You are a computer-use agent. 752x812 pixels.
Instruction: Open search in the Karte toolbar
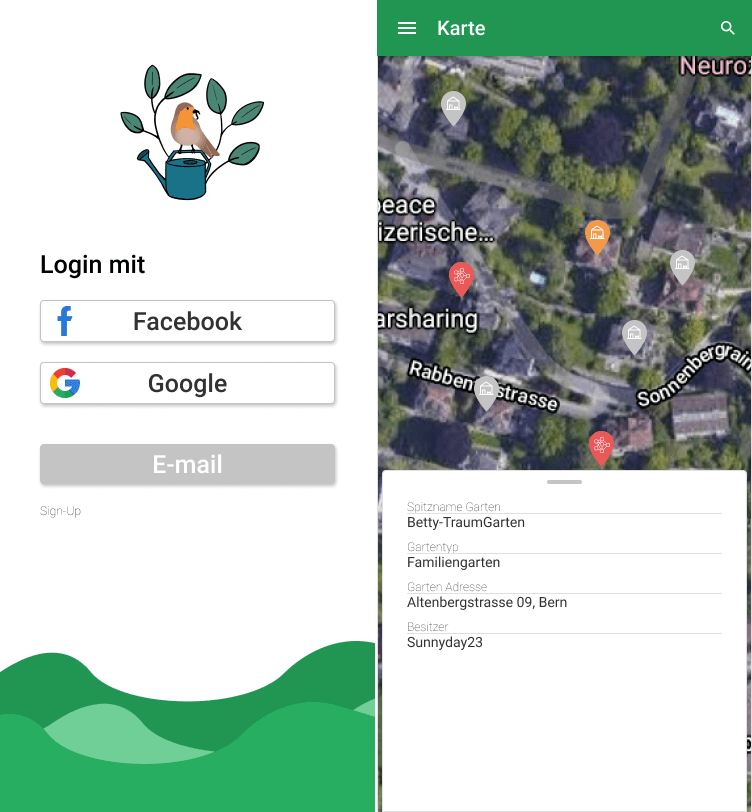click(x=728, y=28)
